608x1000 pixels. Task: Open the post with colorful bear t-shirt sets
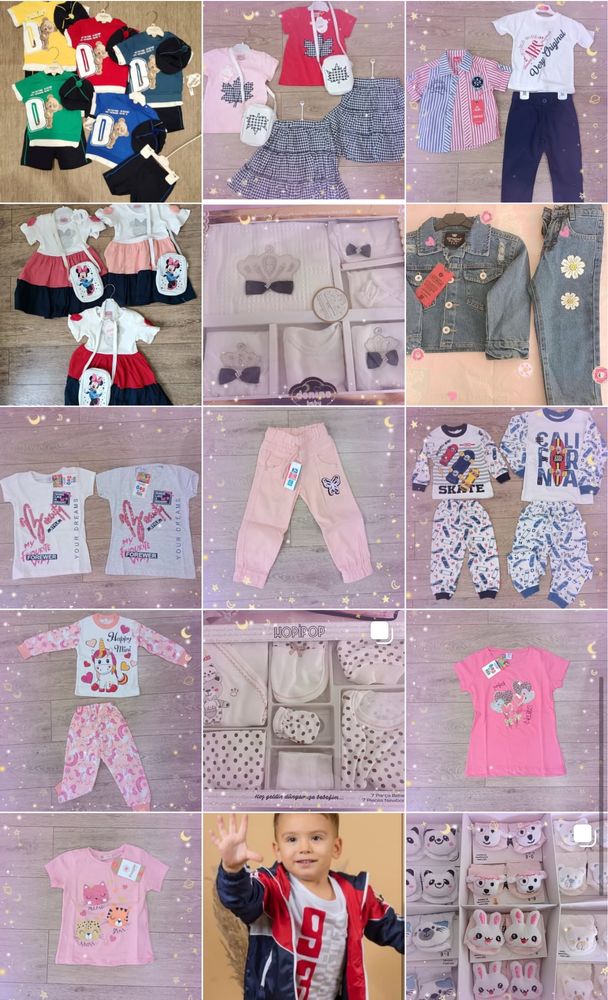100,100
